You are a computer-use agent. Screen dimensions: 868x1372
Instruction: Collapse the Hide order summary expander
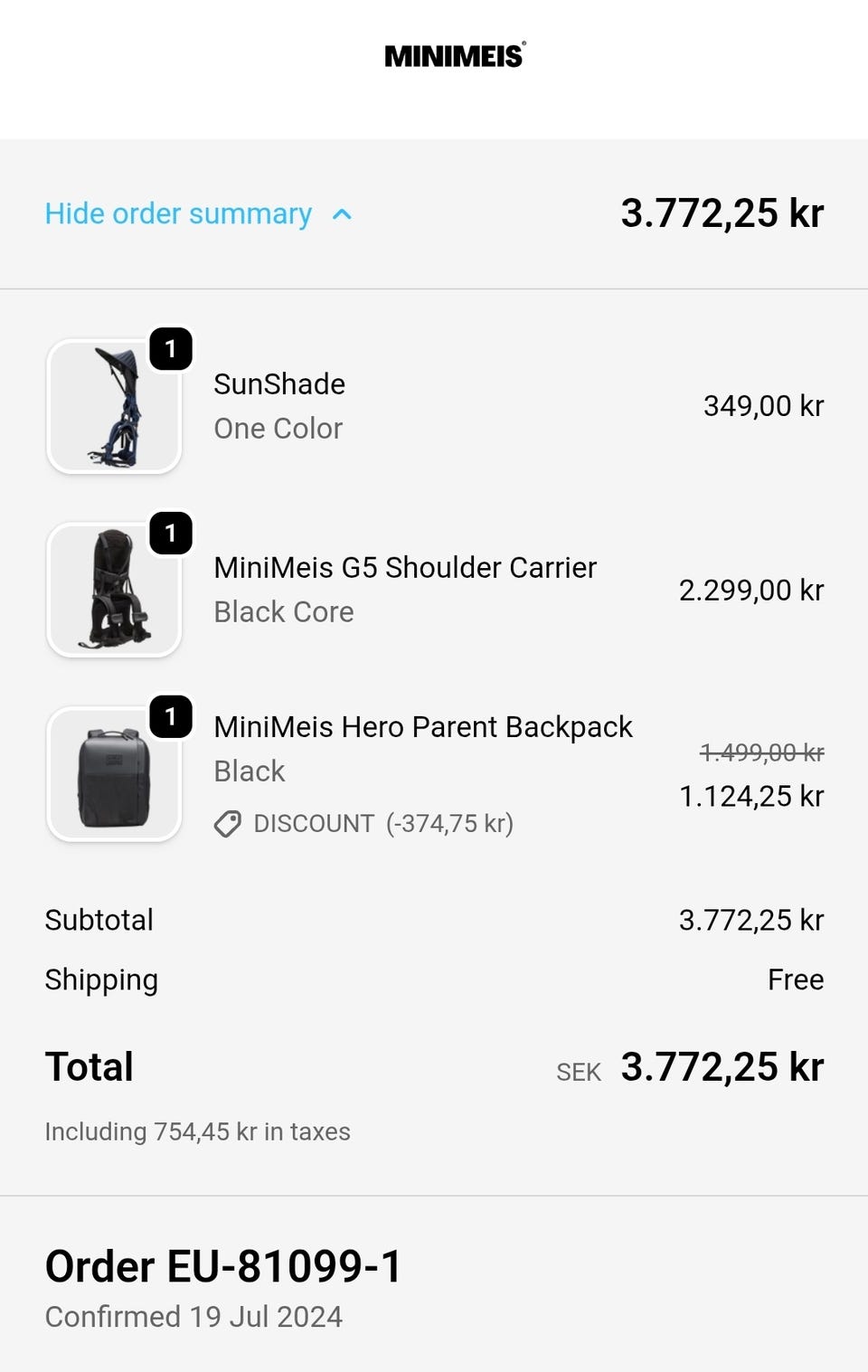pyautogui.click(x=198, y=214)
